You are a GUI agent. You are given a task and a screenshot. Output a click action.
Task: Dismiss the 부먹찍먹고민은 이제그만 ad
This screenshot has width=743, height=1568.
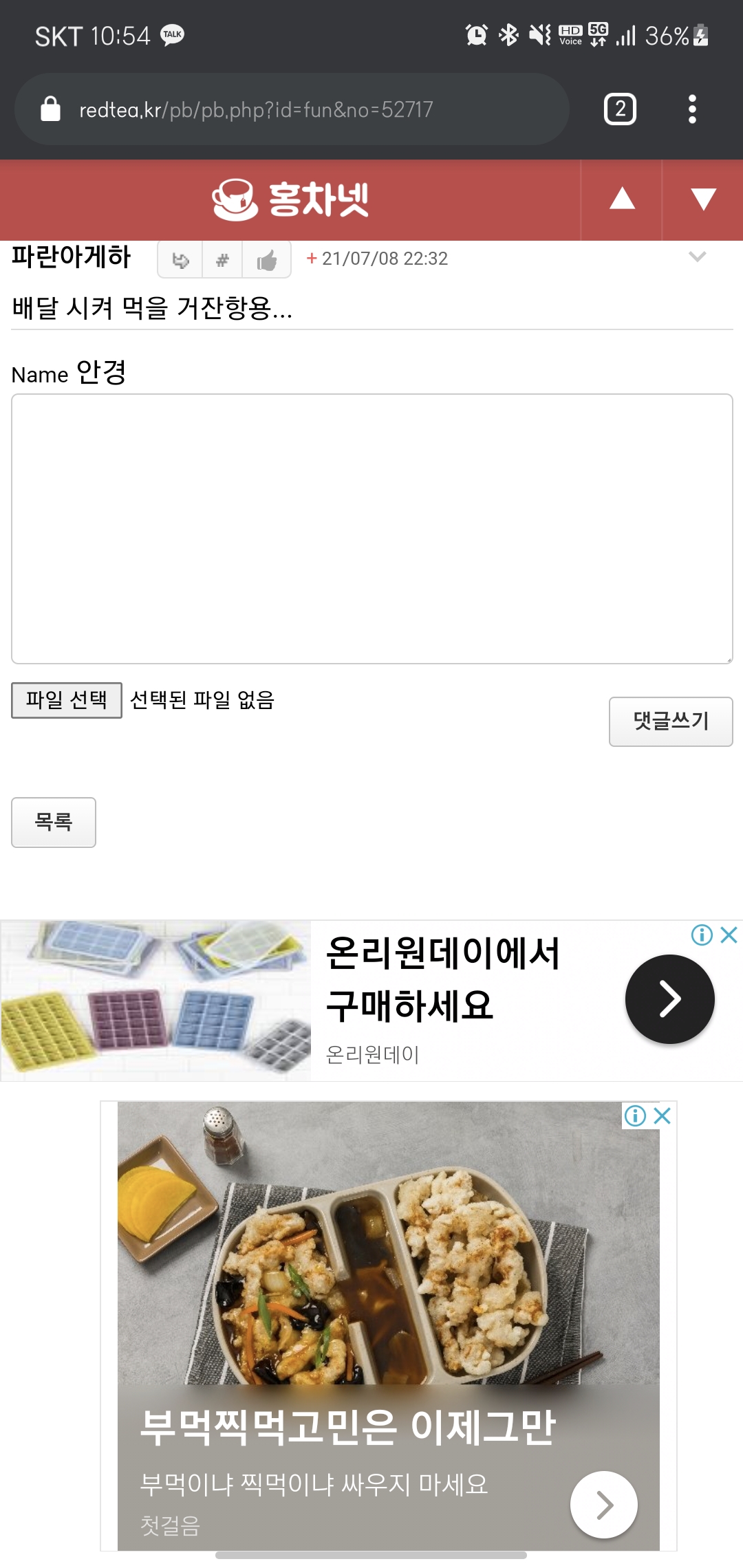coord(663,1115)
